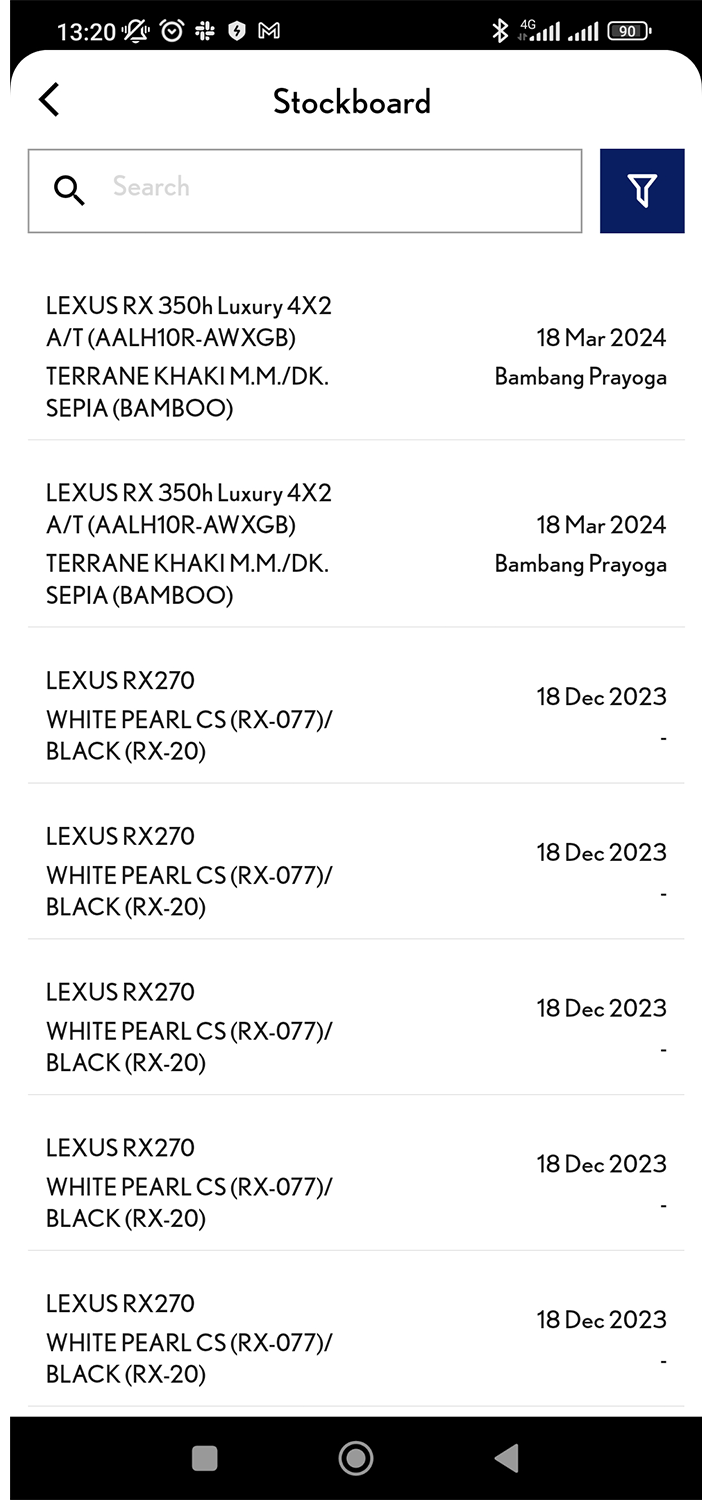Go back from the Stockboard screen

pyautogui.click(x=49, y=100)
